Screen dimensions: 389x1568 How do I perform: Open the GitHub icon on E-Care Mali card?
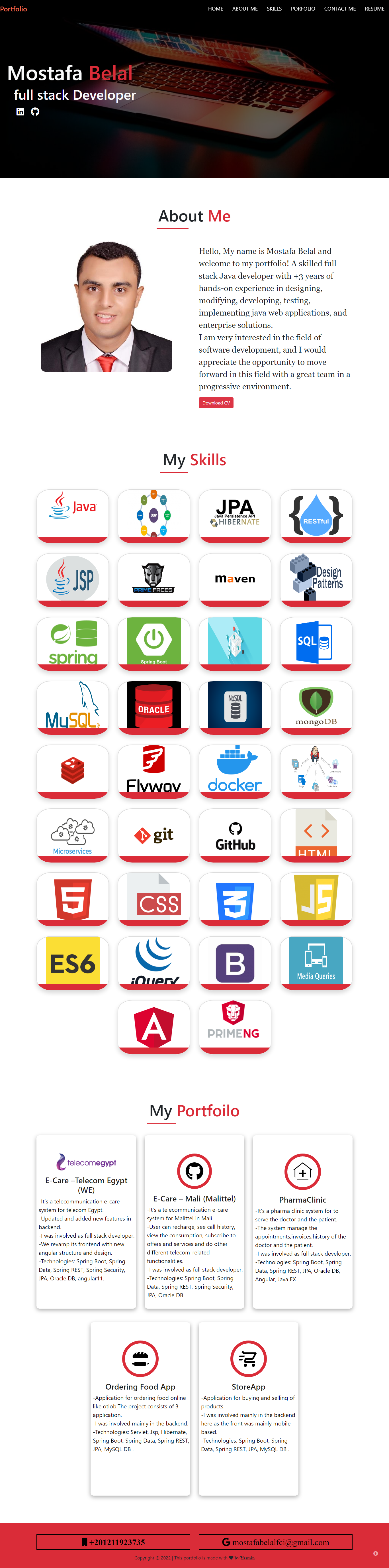point(195,1171)
